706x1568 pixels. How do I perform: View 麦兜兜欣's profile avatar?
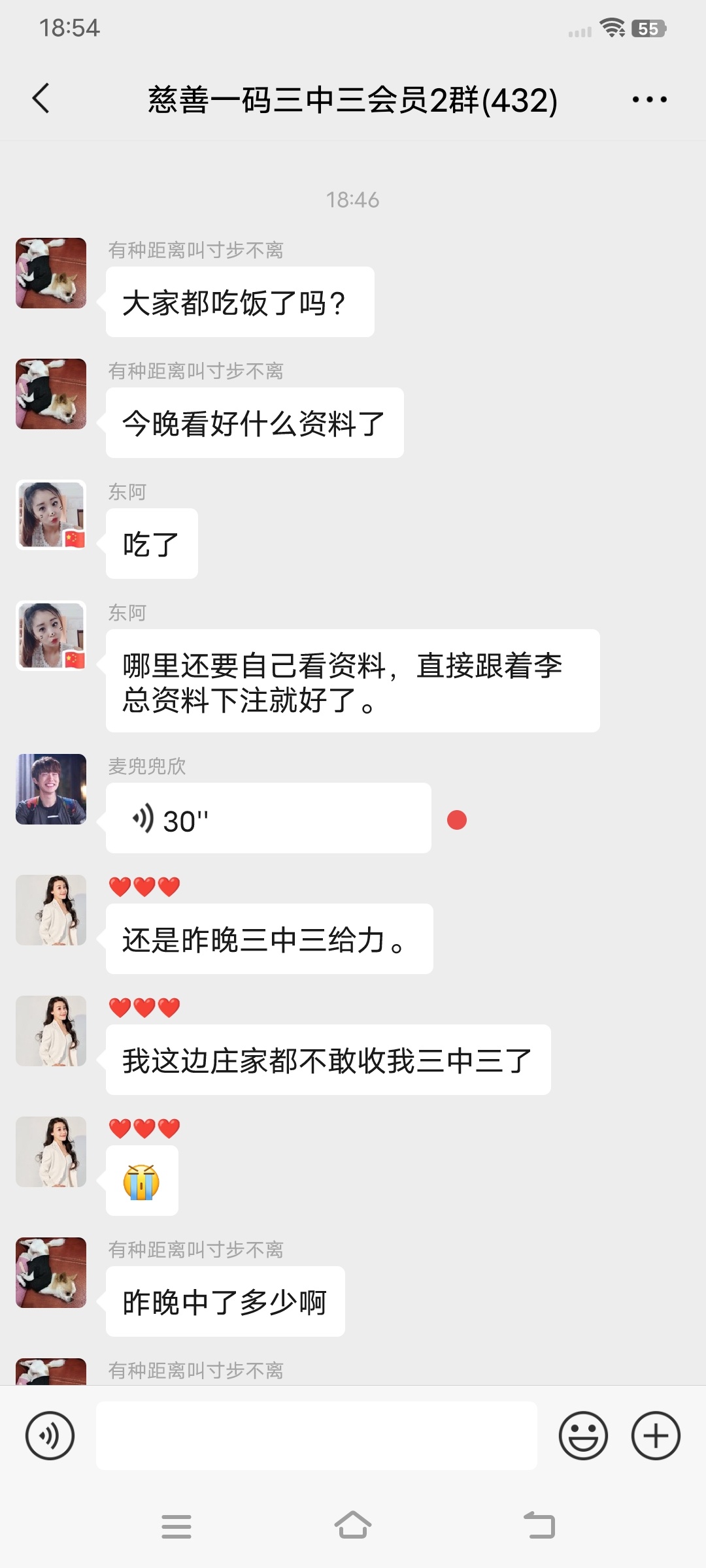click(51, 789)
